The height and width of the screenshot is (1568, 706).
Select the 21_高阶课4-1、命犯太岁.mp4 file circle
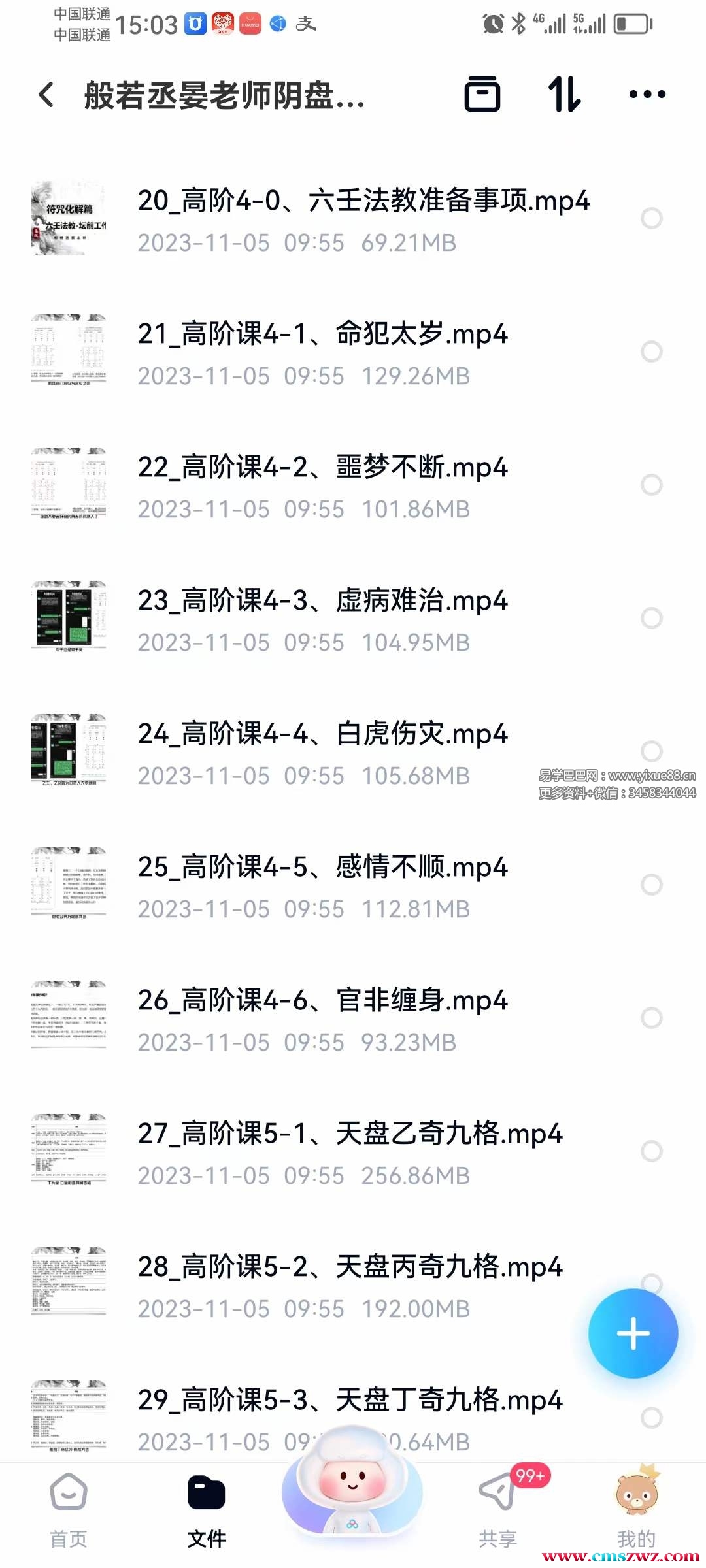point(651,351)
